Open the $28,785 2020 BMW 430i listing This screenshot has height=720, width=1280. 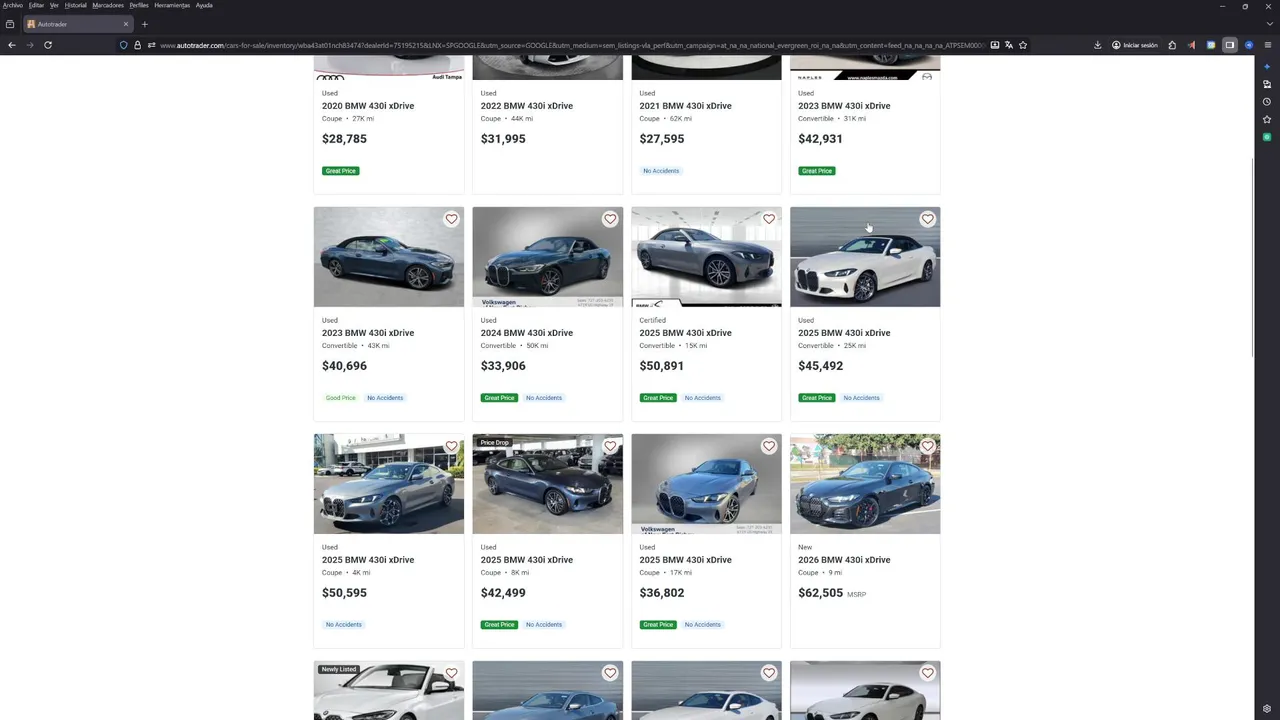[x=368, y=106]
